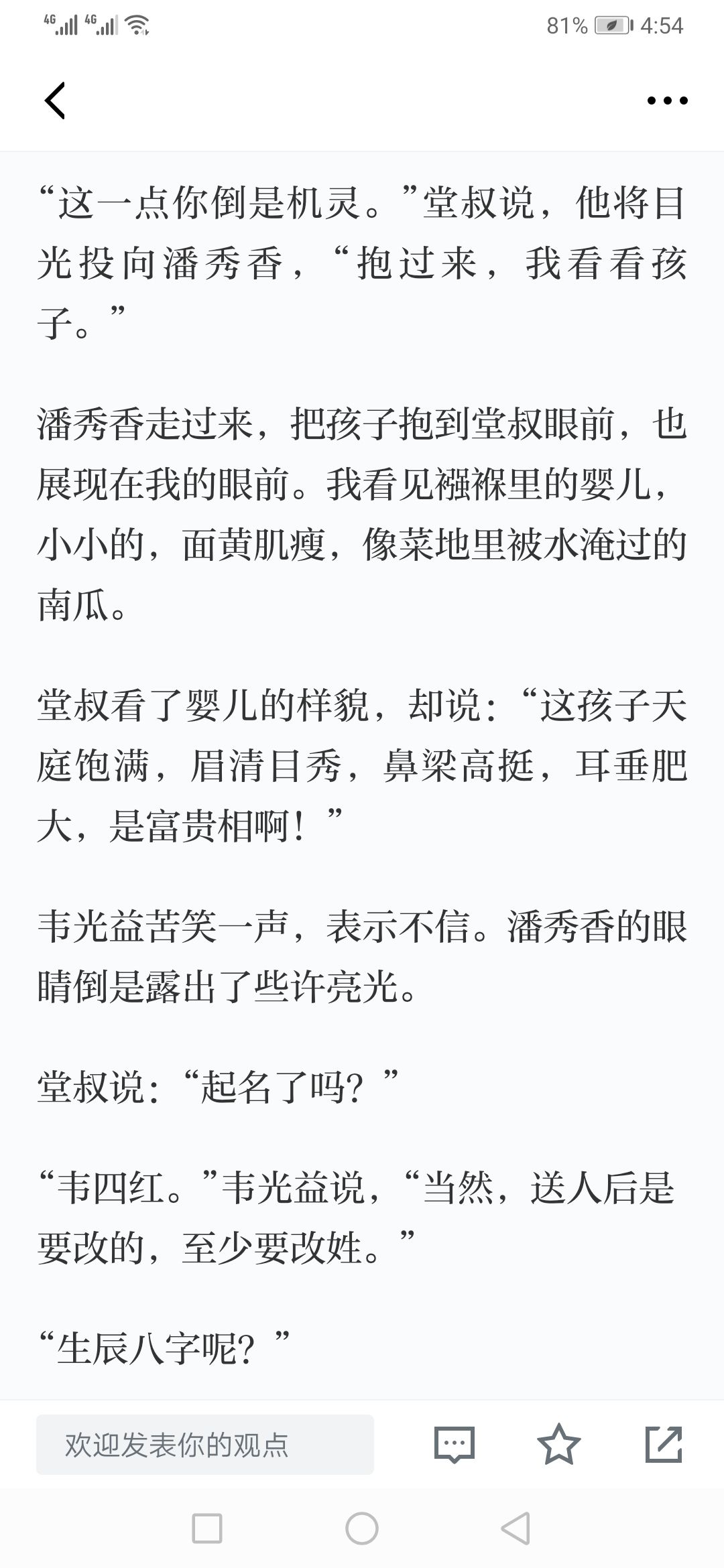Open recent apps with square button
This screenshot has height=1568, width=724.
pyautogui.click(x=206, y=1528)
